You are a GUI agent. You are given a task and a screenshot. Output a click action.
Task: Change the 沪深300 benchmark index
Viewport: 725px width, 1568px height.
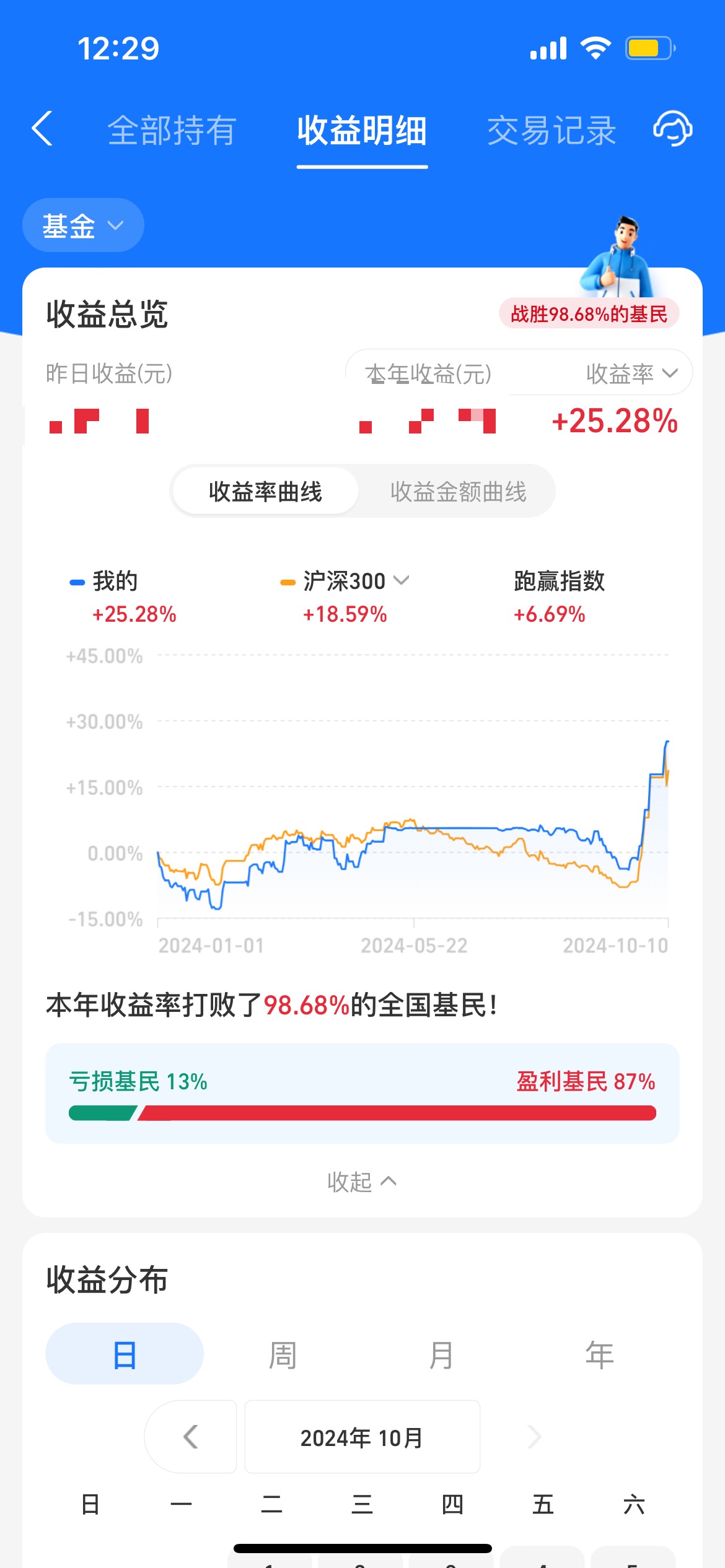pos(356,581)
